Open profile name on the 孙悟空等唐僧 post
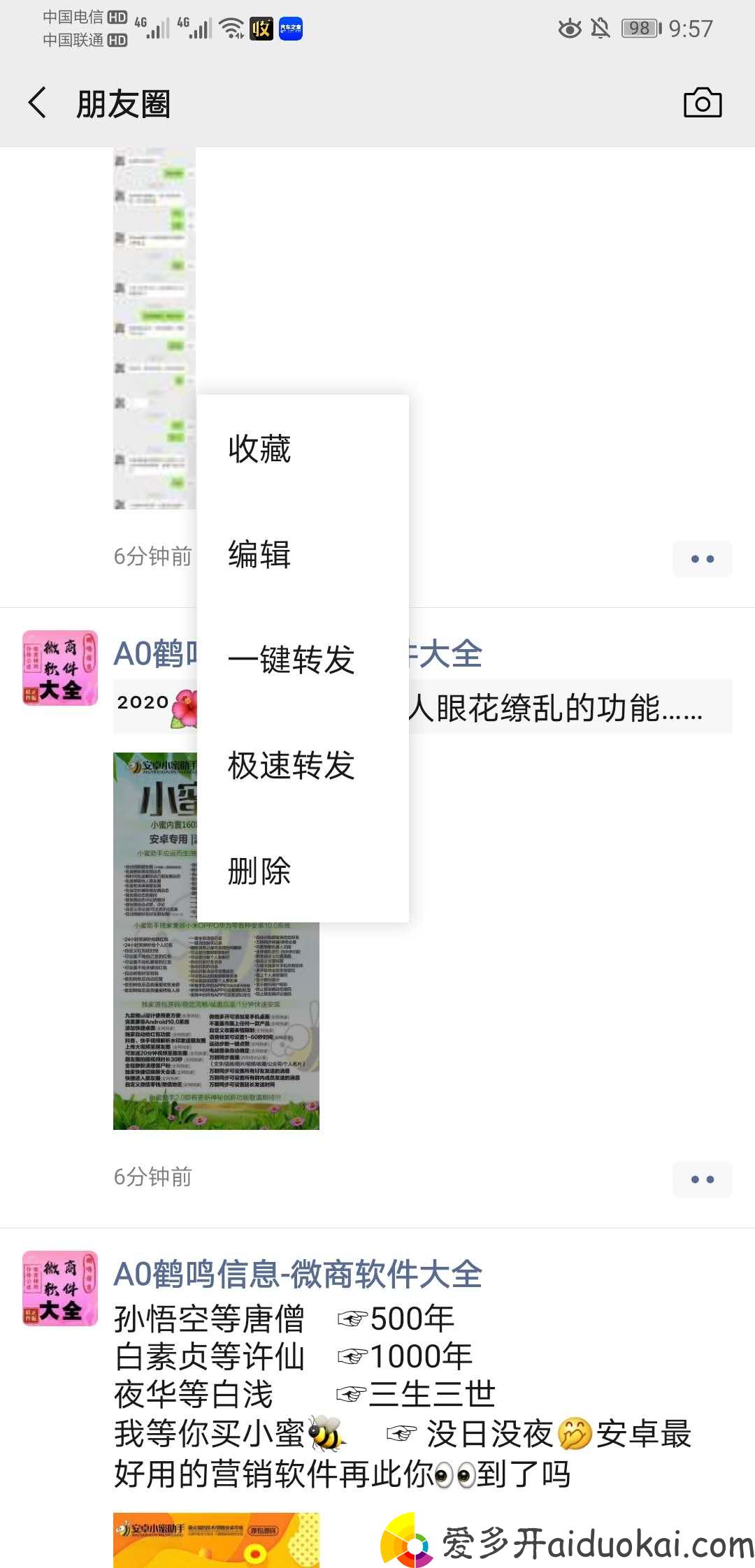755x1568 pixels. [x=298, y=1274]
